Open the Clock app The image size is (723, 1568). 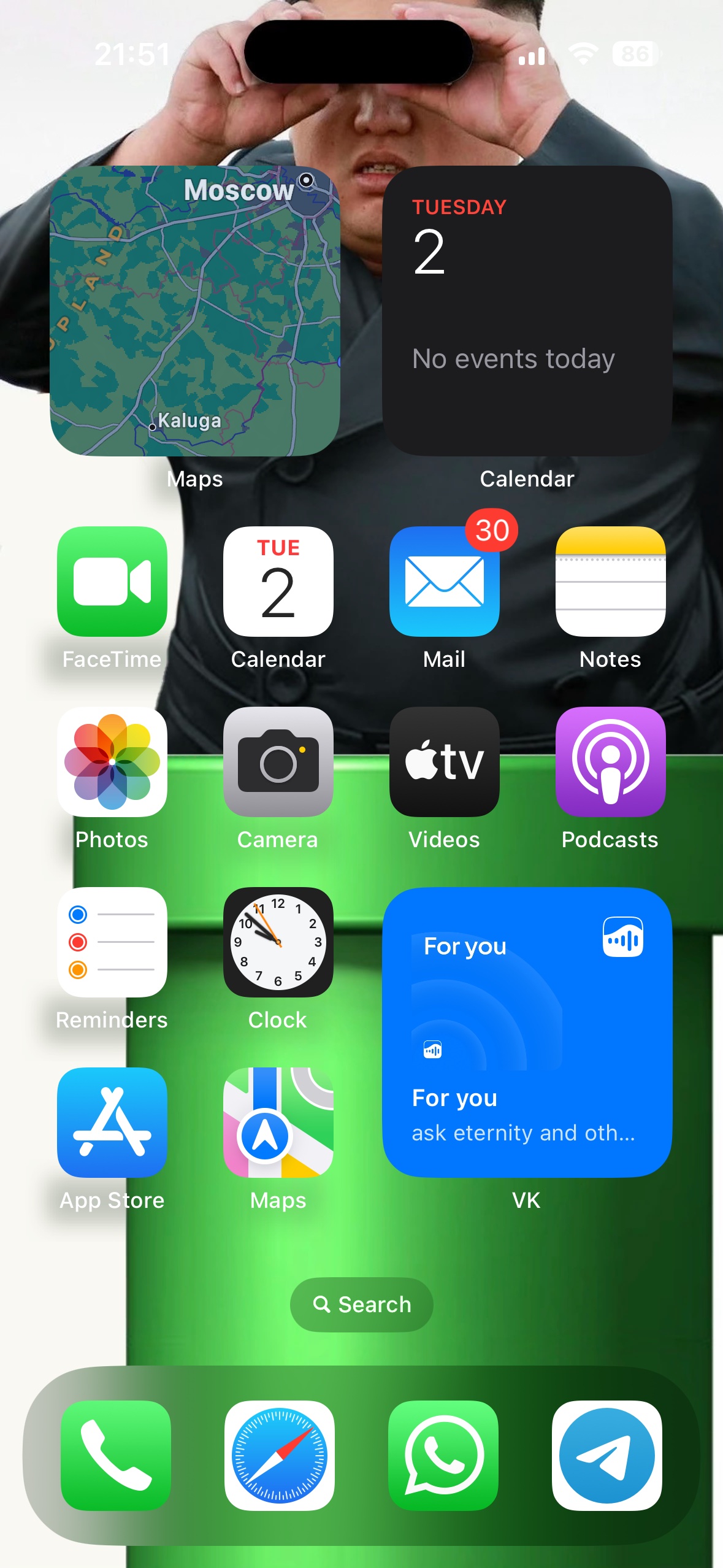278,942
